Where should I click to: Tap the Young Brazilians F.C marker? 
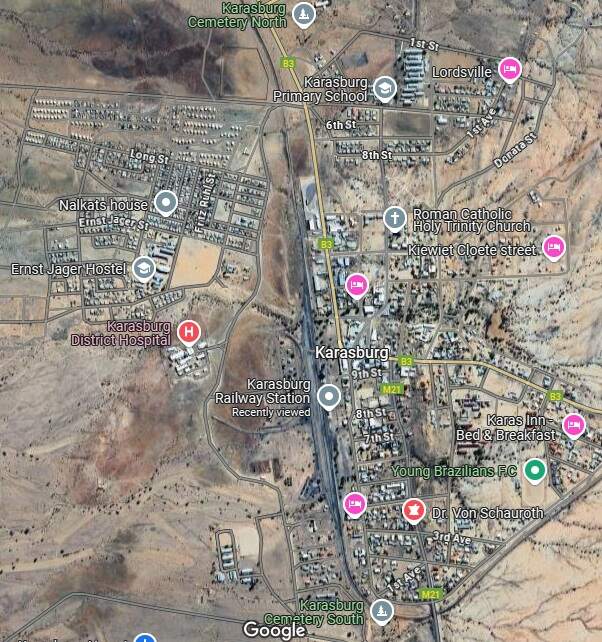point(535,469)
